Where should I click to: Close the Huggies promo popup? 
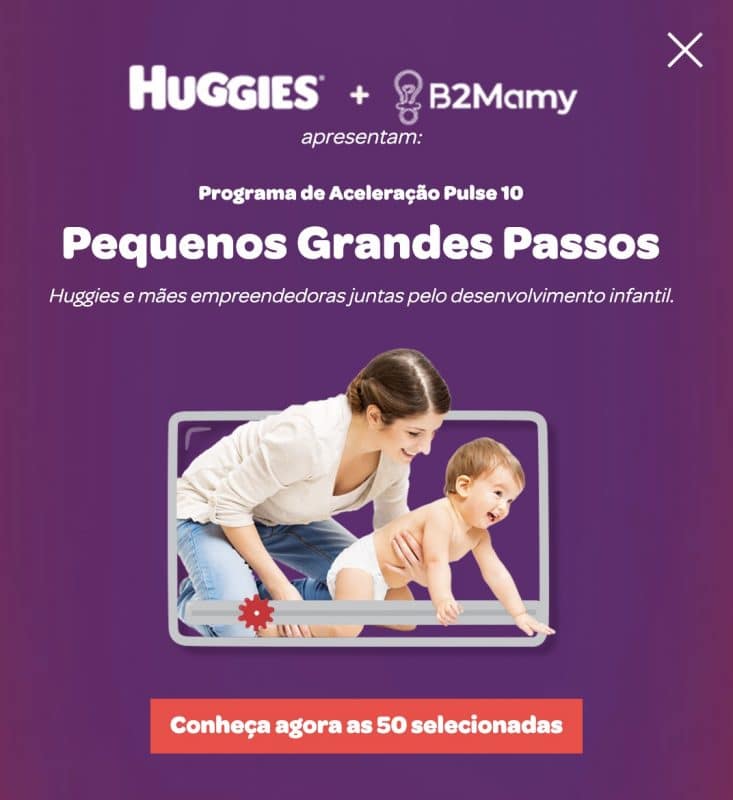[685, 50]
